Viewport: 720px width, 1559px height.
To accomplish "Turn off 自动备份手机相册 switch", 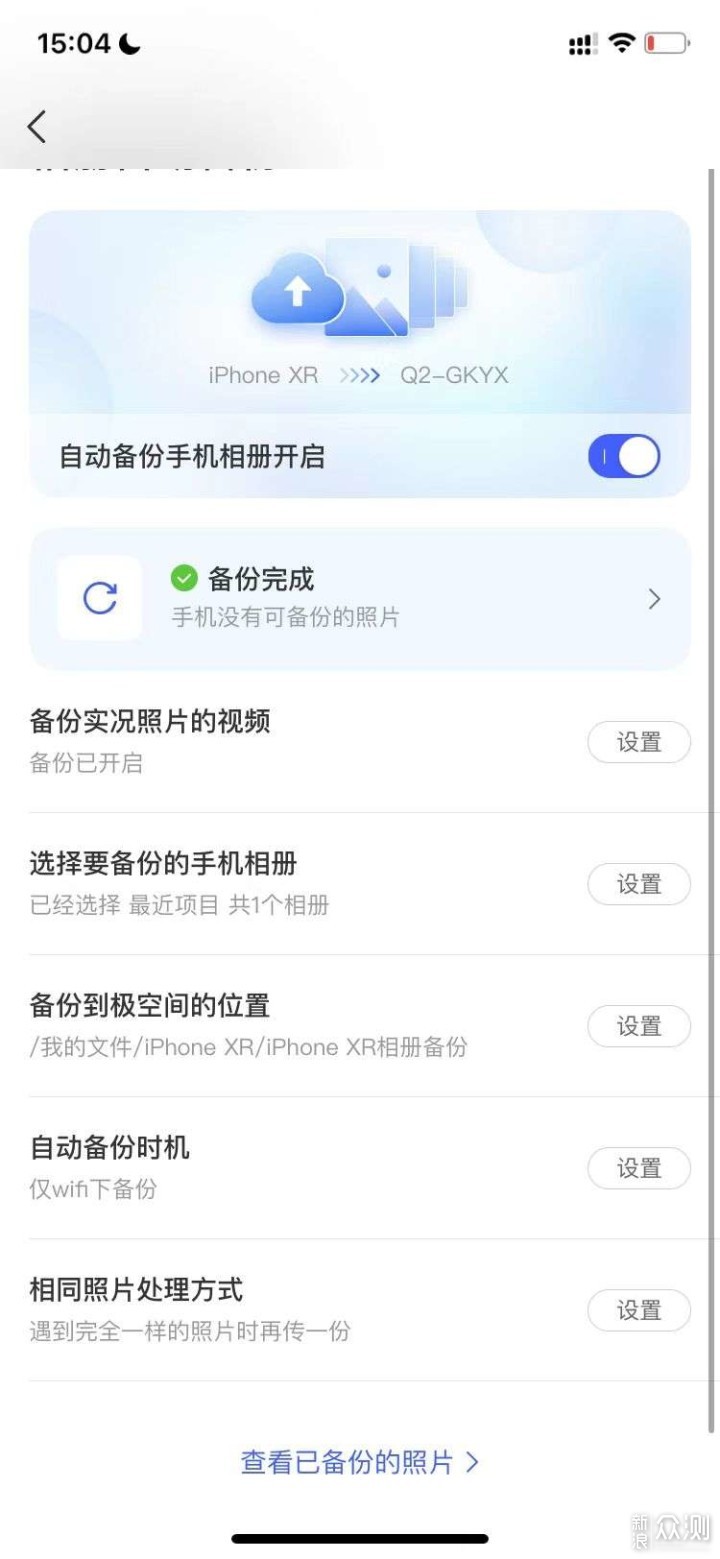I will [x=624, y=457].
